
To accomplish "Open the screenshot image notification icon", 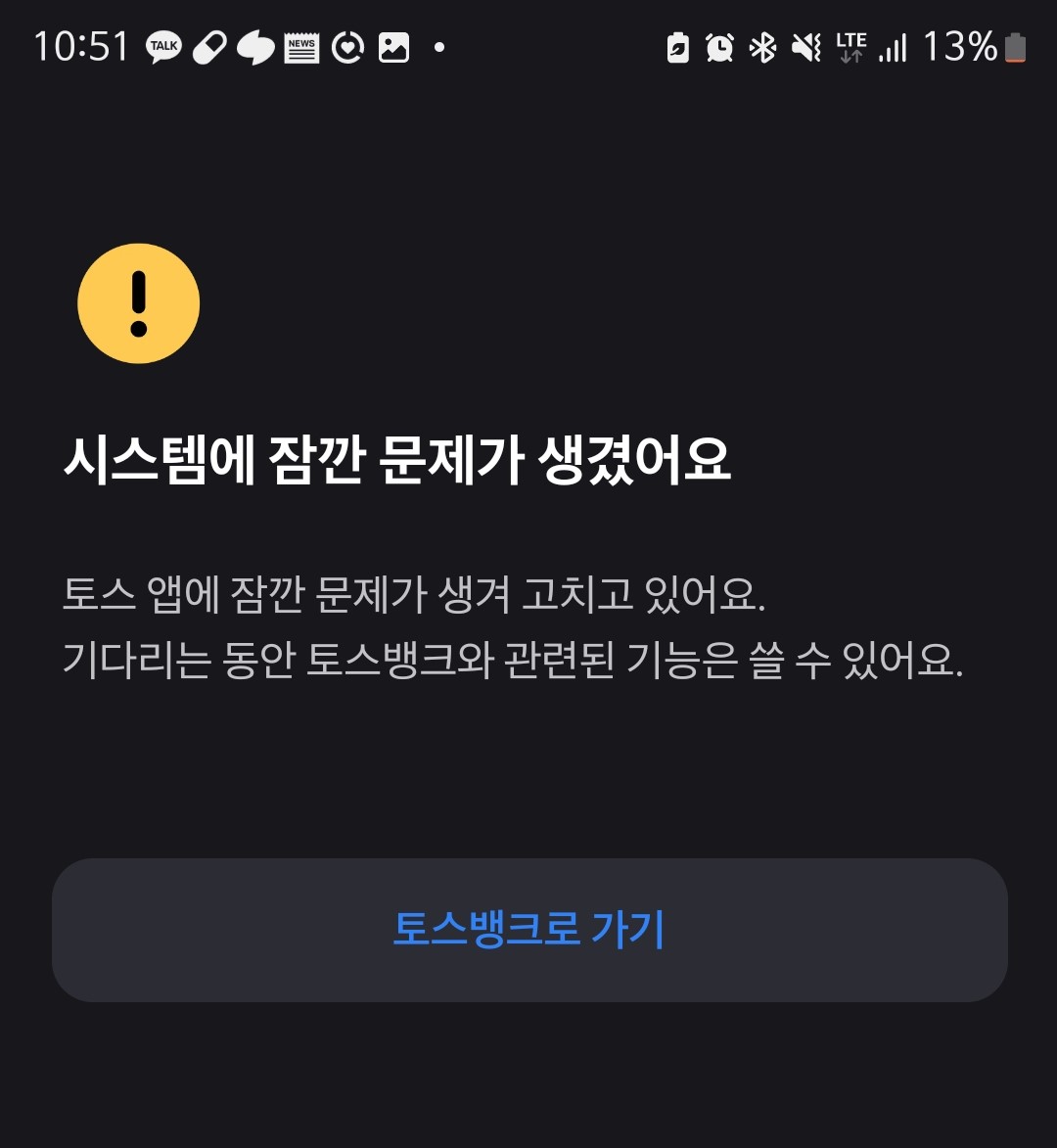I will (x=392, y=46).
